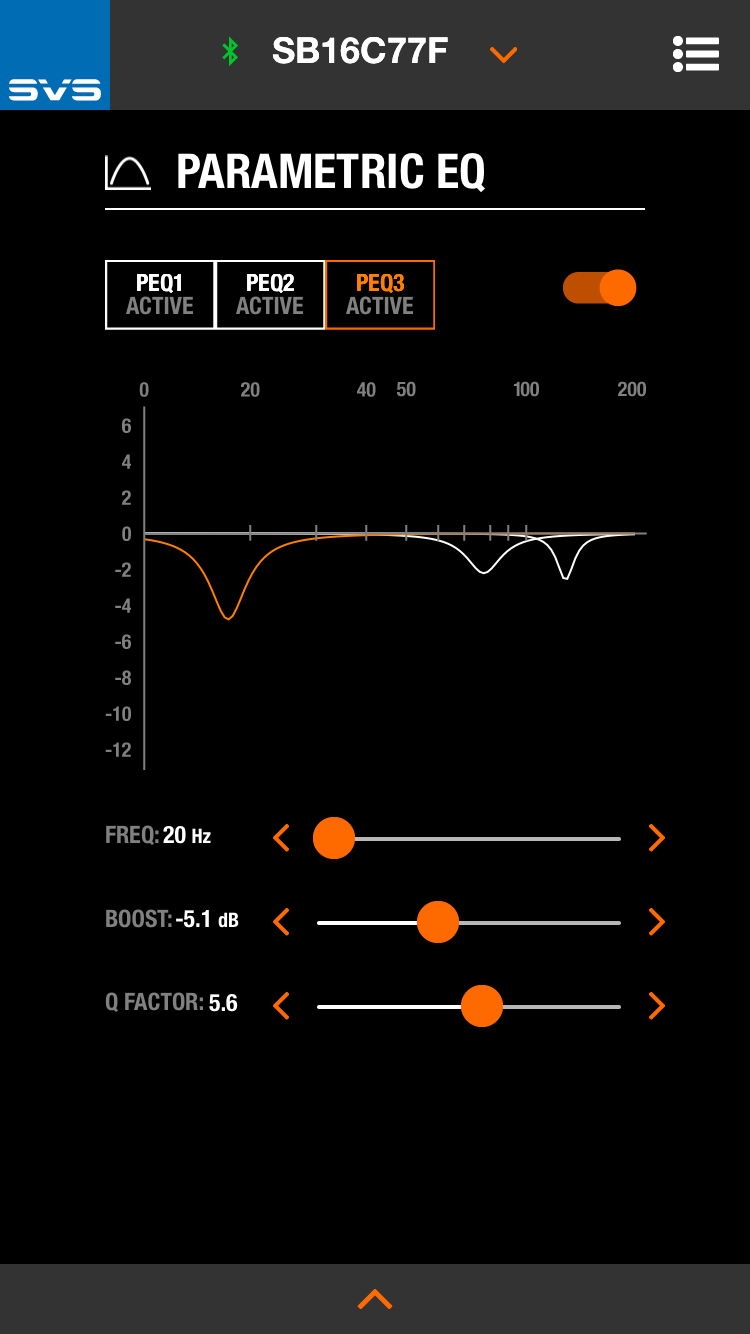Switch to the PEQ1 tab
The image size is (750, 1334).
pos(160,295)
